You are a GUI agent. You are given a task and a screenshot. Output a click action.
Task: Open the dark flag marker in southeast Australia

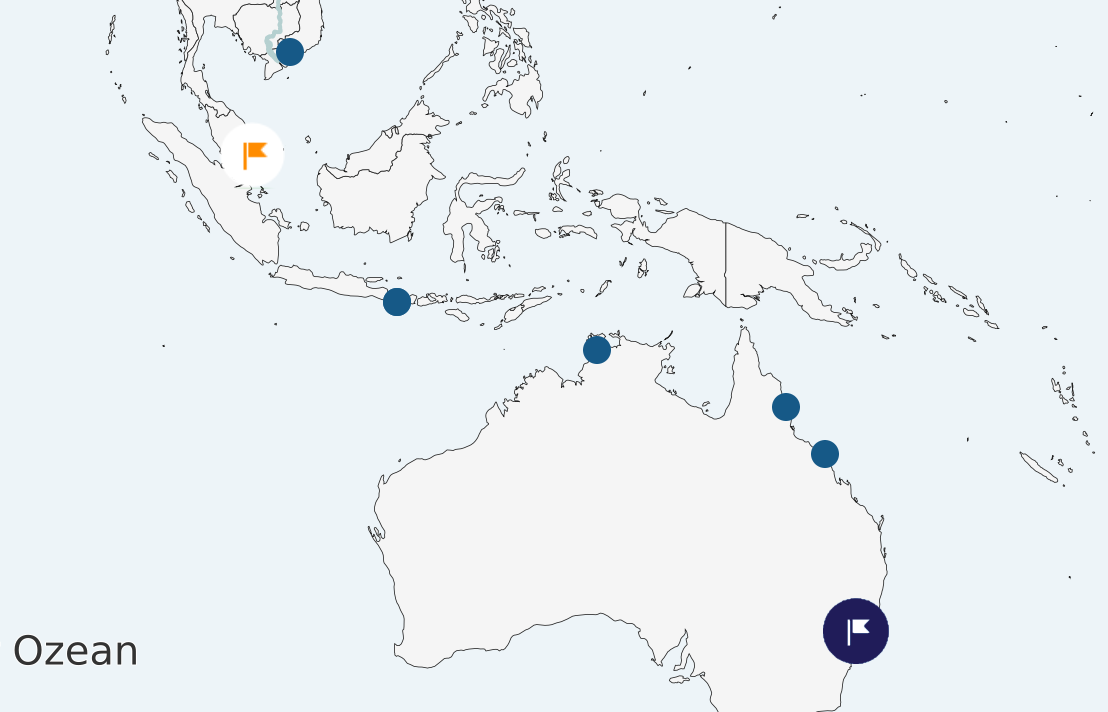click(855, 631)
